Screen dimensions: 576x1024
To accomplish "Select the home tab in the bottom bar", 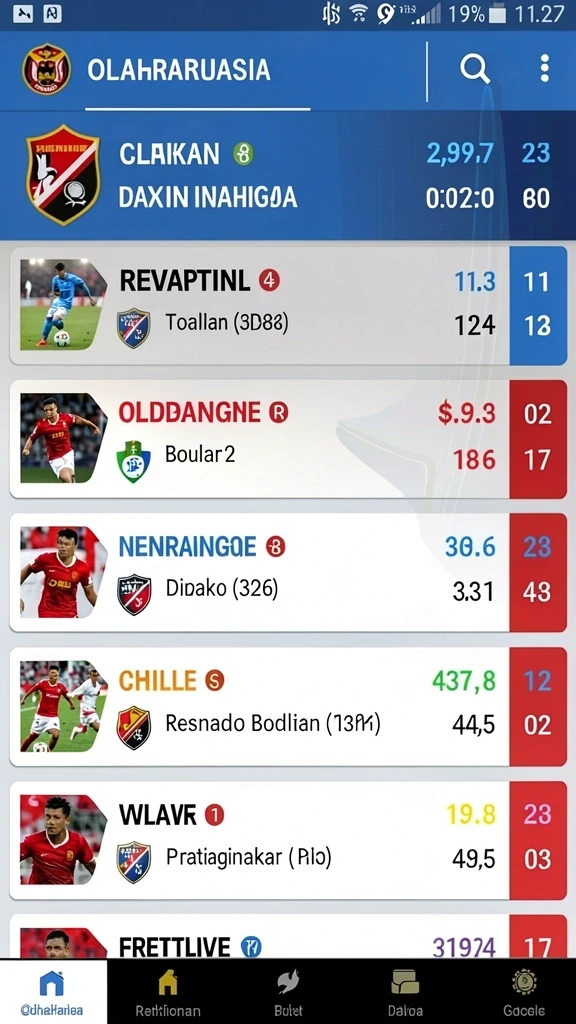I will (x=53, y=991).
